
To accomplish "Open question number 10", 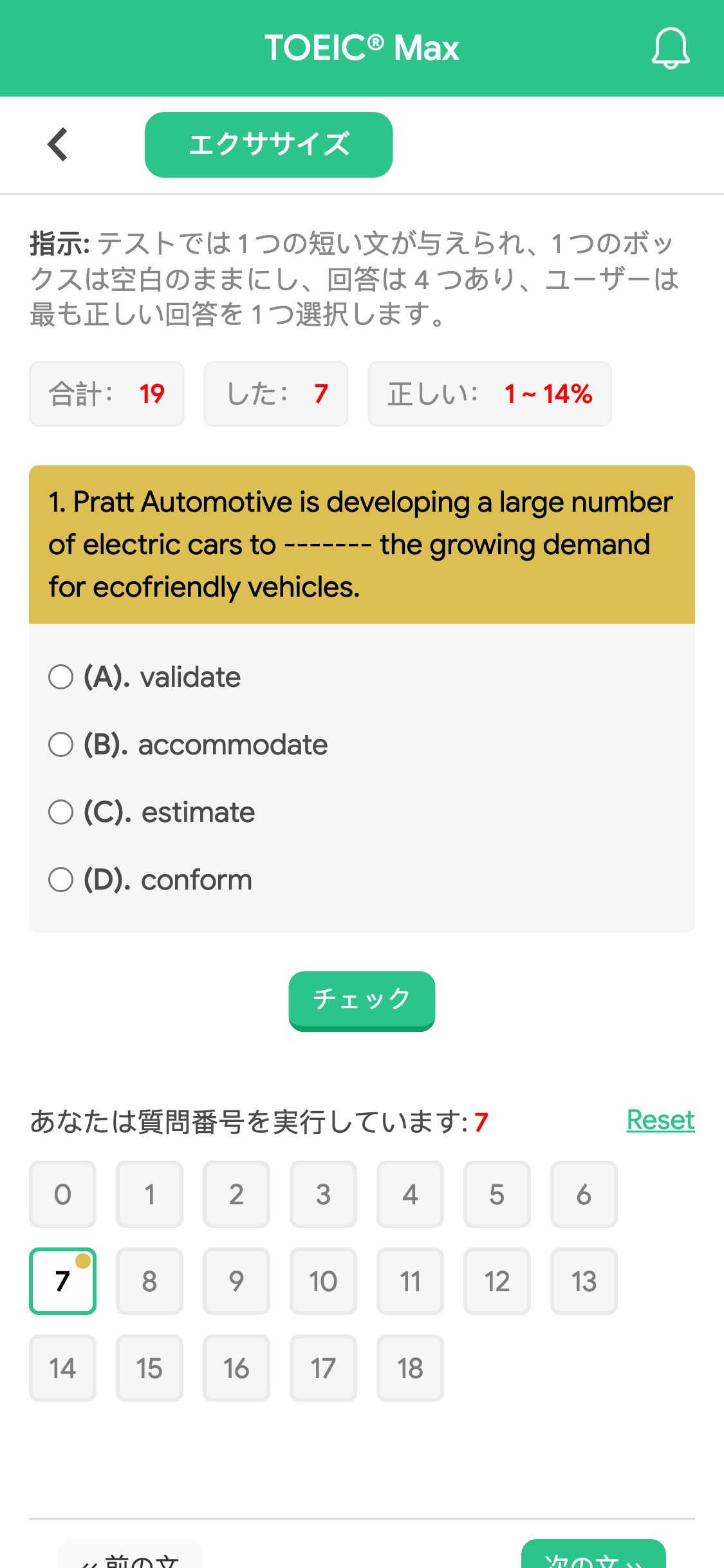I will 323,1282.
